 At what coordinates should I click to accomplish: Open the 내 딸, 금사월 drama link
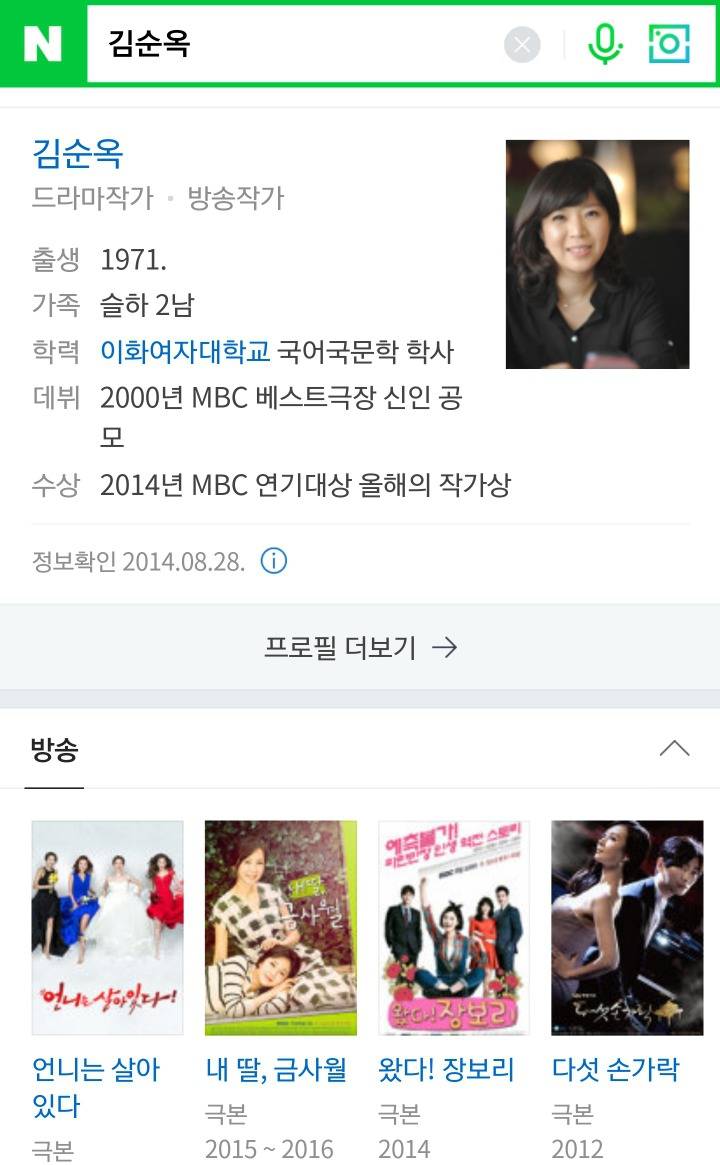(x=277, y=1068)
